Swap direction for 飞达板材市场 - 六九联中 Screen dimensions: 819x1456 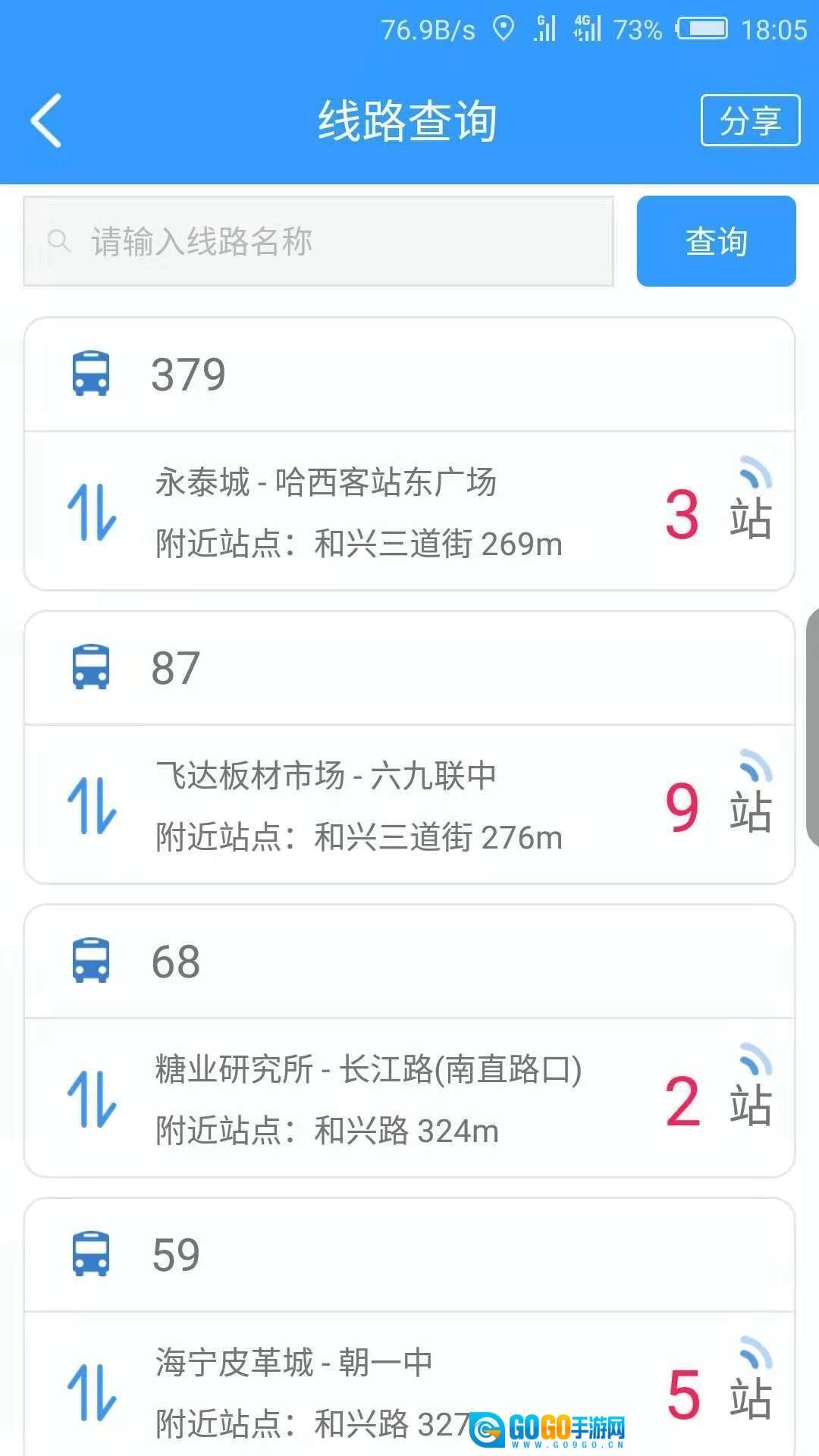(x=92, y=806)
